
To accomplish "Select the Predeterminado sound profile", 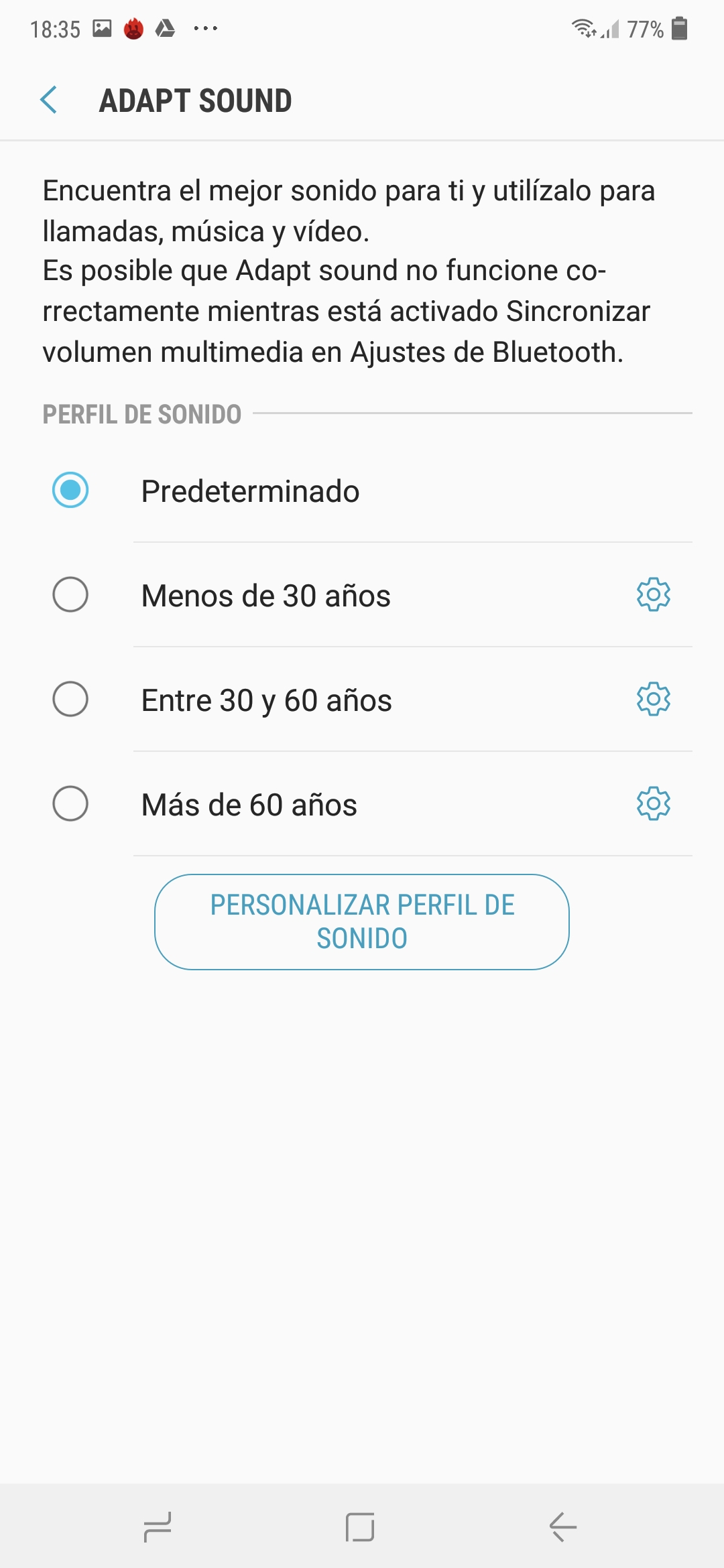I will (362, 491).
